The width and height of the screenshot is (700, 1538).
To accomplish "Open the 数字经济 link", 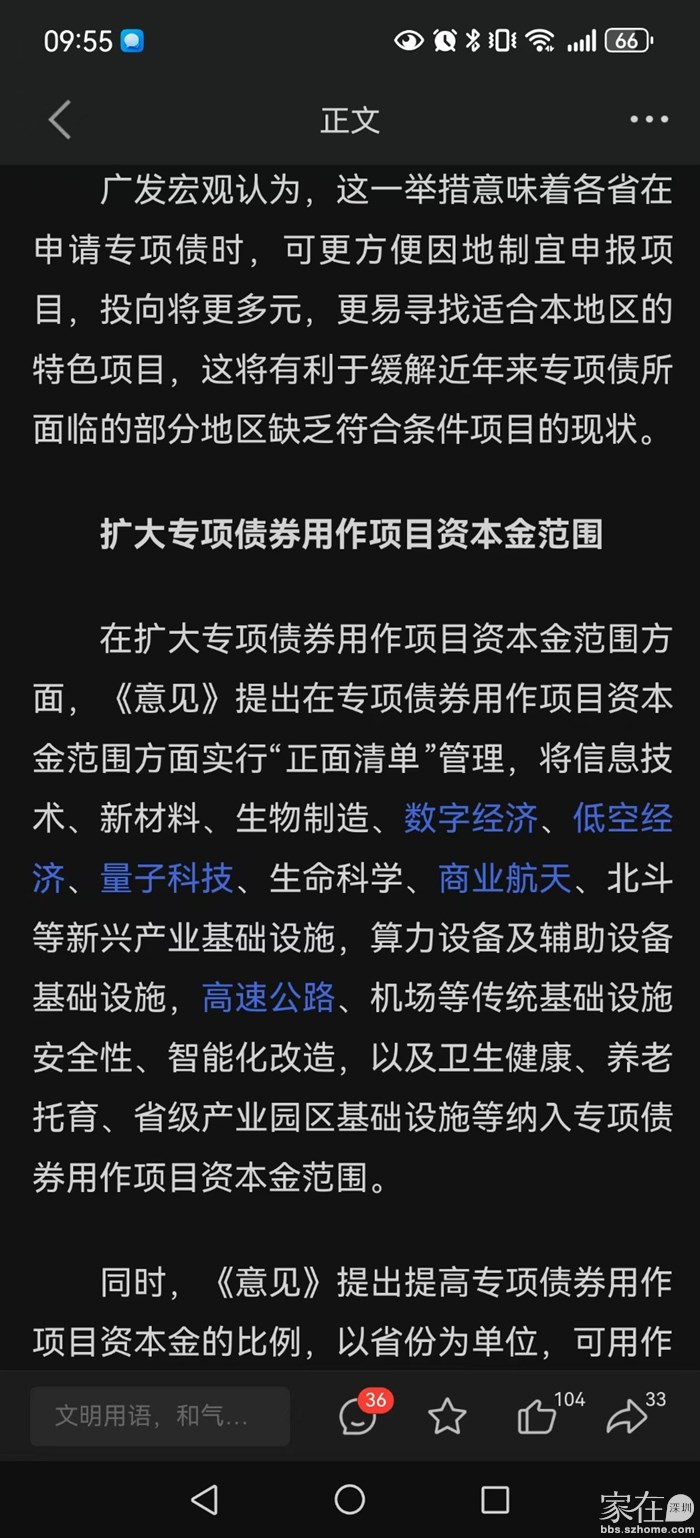I will (470, 818).
